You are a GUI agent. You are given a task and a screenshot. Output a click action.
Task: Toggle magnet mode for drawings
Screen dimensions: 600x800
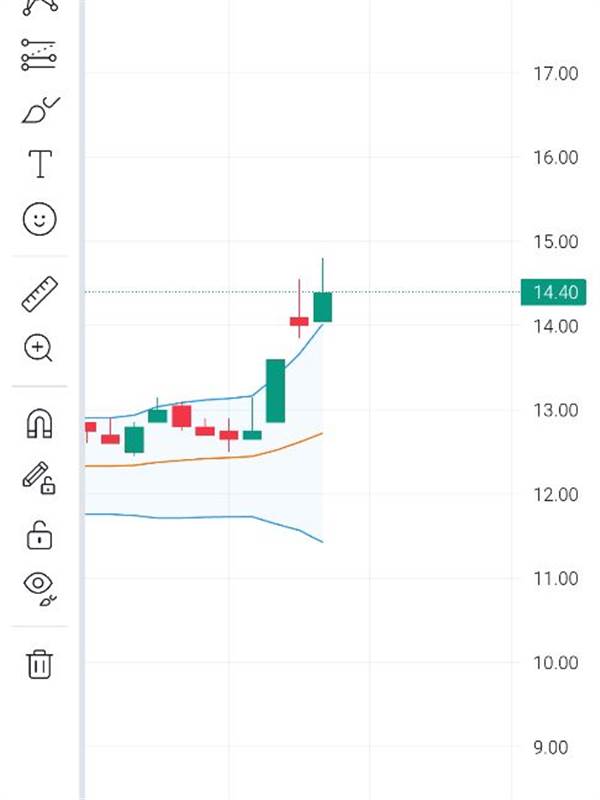39,424
